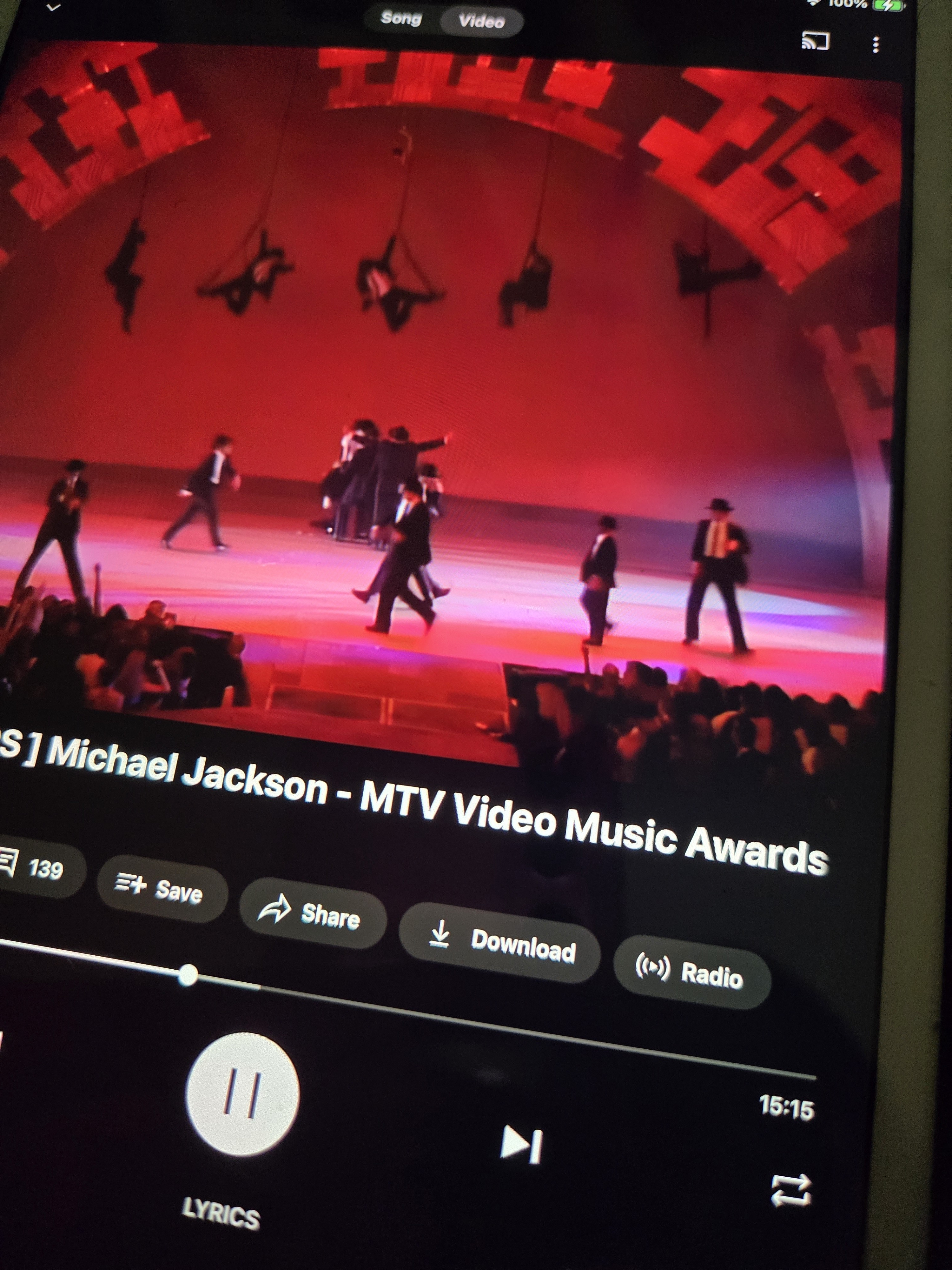Open the three-dot overflow menu

point(875,45)
